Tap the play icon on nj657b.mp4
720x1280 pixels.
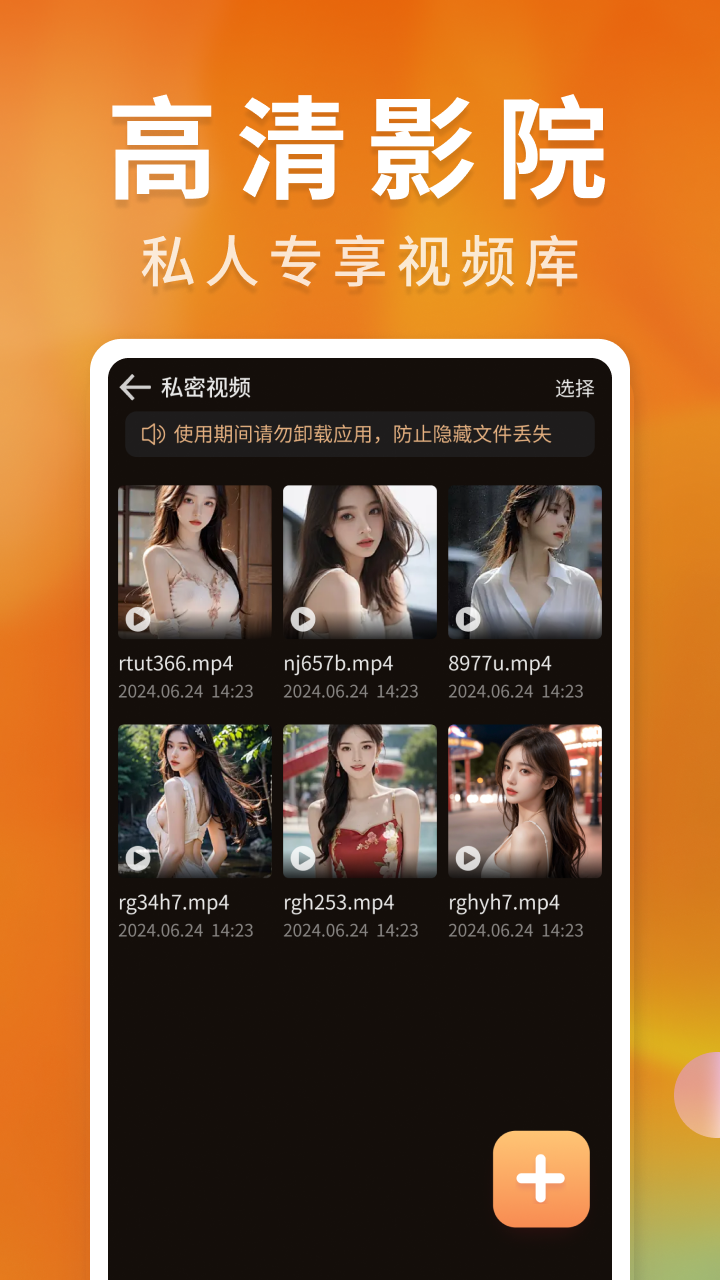coord(302,617)
